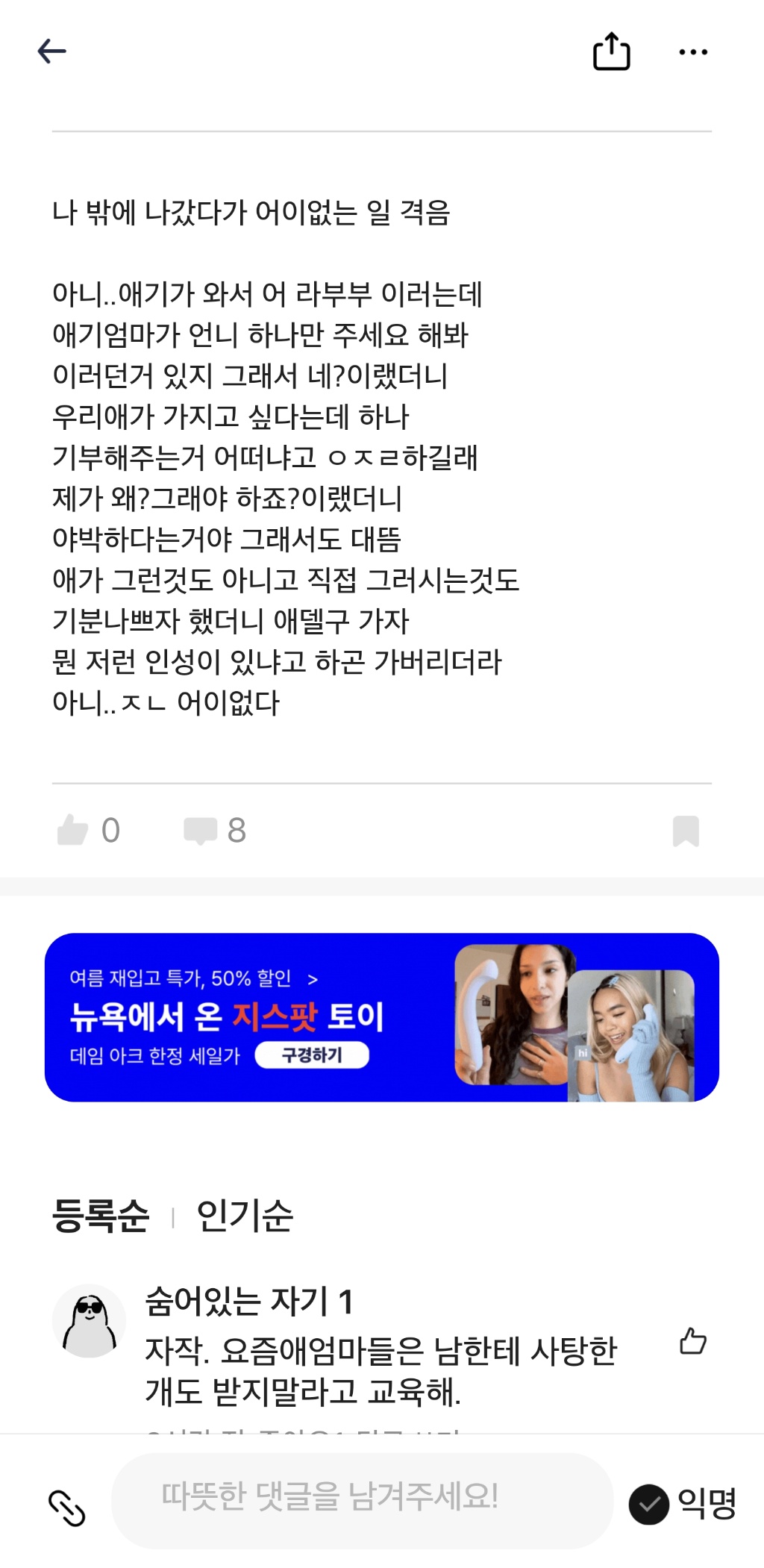Open 숨어있는 자기 1's profile avatar
The width and height of the screenshot is (764, 1568).
[x=88, y=1319]
